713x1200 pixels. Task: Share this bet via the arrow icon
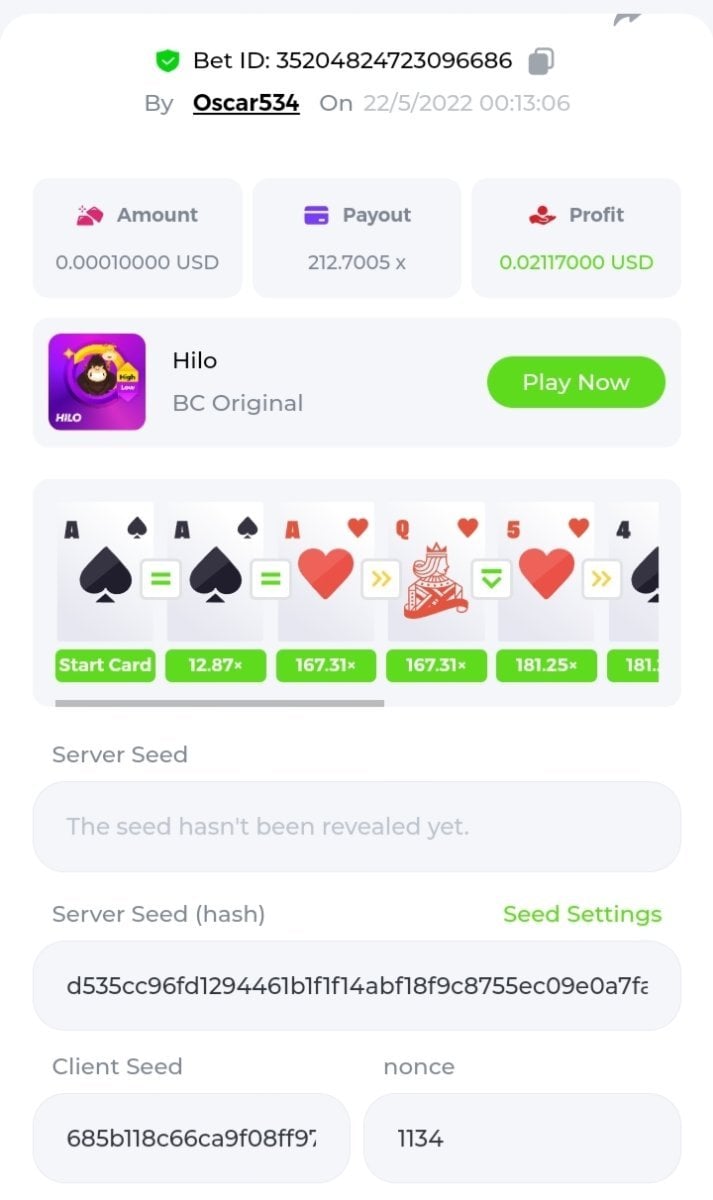[627, 17]
